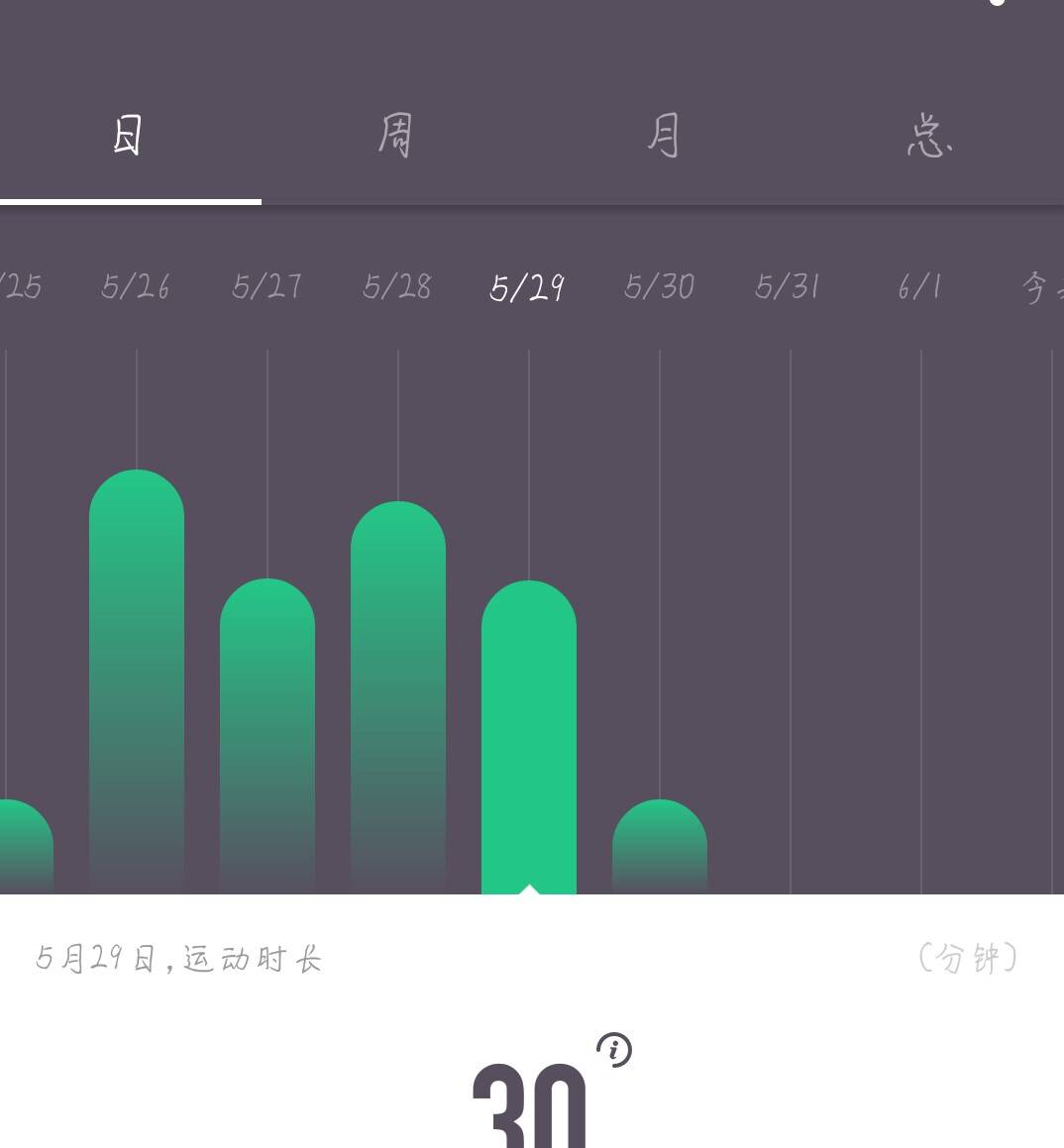This screenshot has height=1148, width=1064.
Task: Tap the 30 minutes statistic value
Action: (x=529, y=1109)
